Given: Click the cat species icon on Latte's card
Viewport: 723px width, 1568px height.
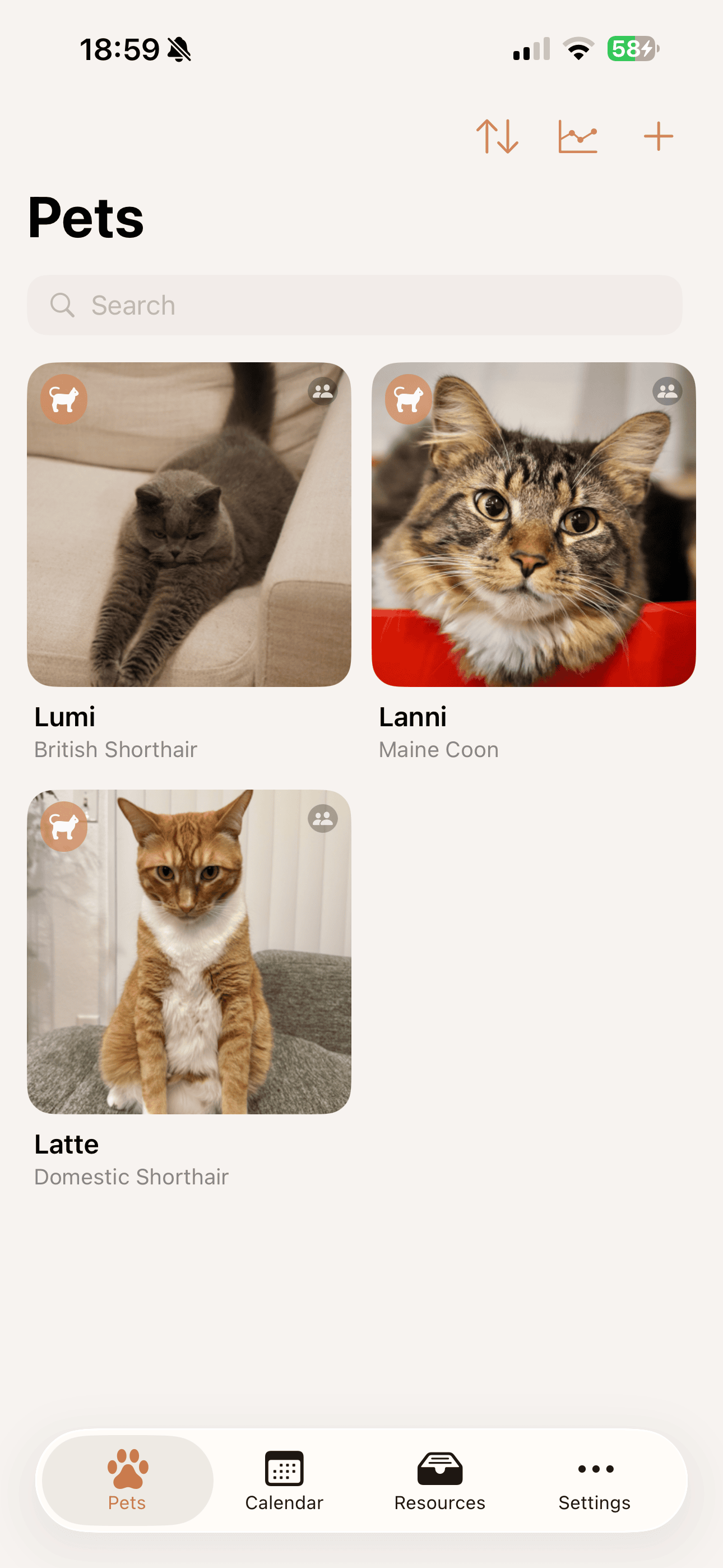Looking at the screenshot, I should 63,826.
